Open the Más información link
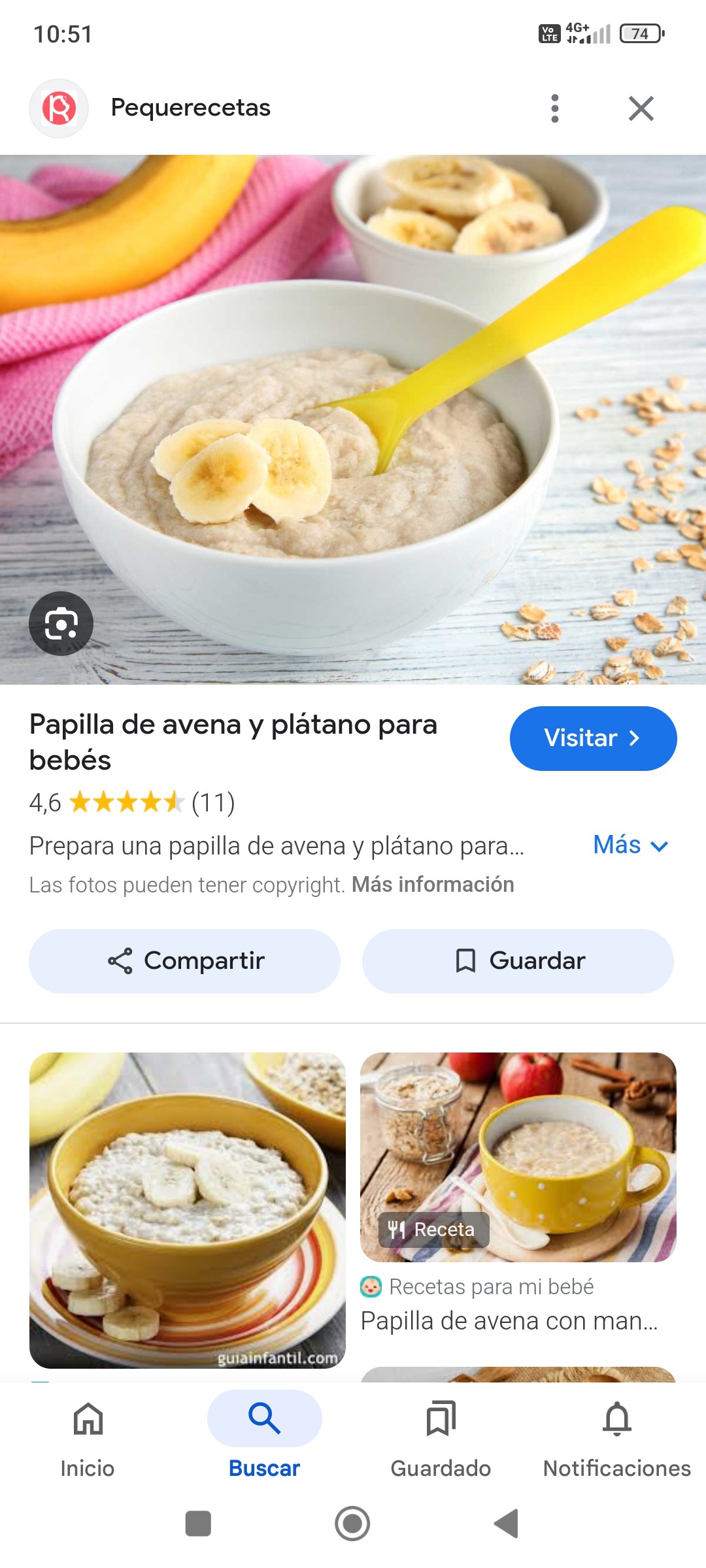 pyautogui.click(x=433, y=885)
